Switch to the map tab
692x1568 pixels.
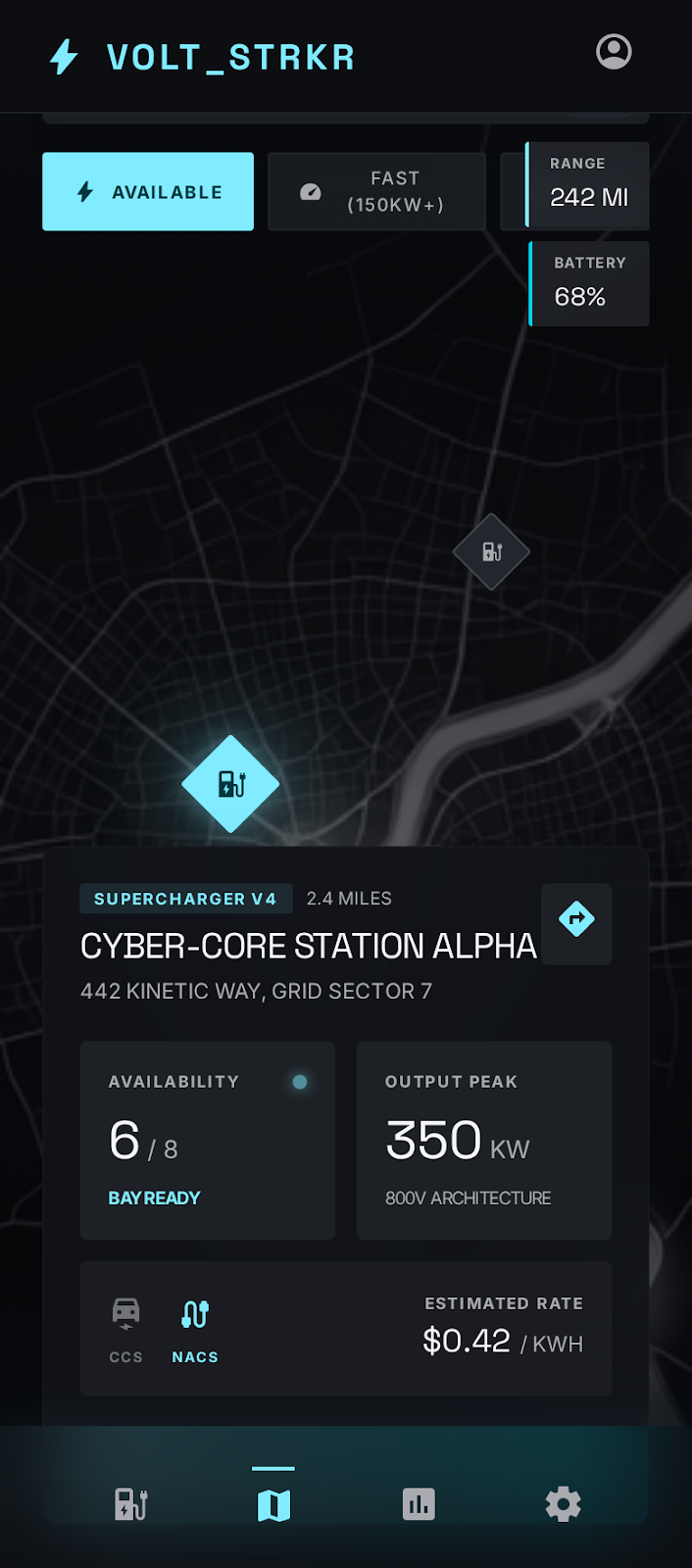tap(273, 1503)
